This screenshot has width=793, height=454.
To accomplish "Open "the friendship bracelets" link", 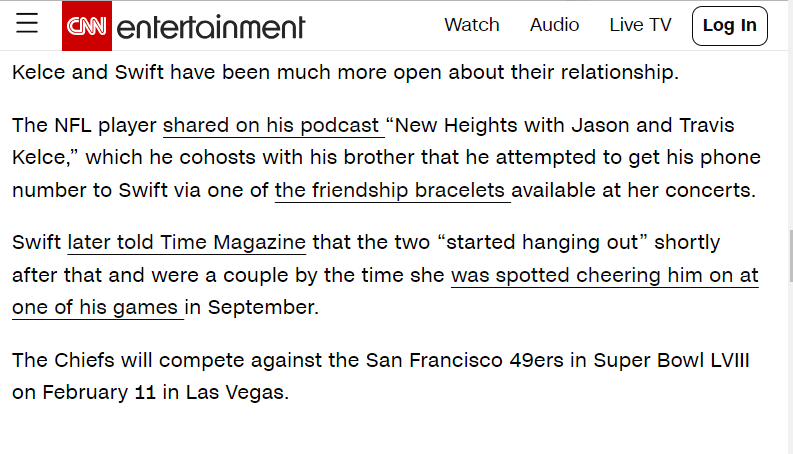I will click(392, 190).
